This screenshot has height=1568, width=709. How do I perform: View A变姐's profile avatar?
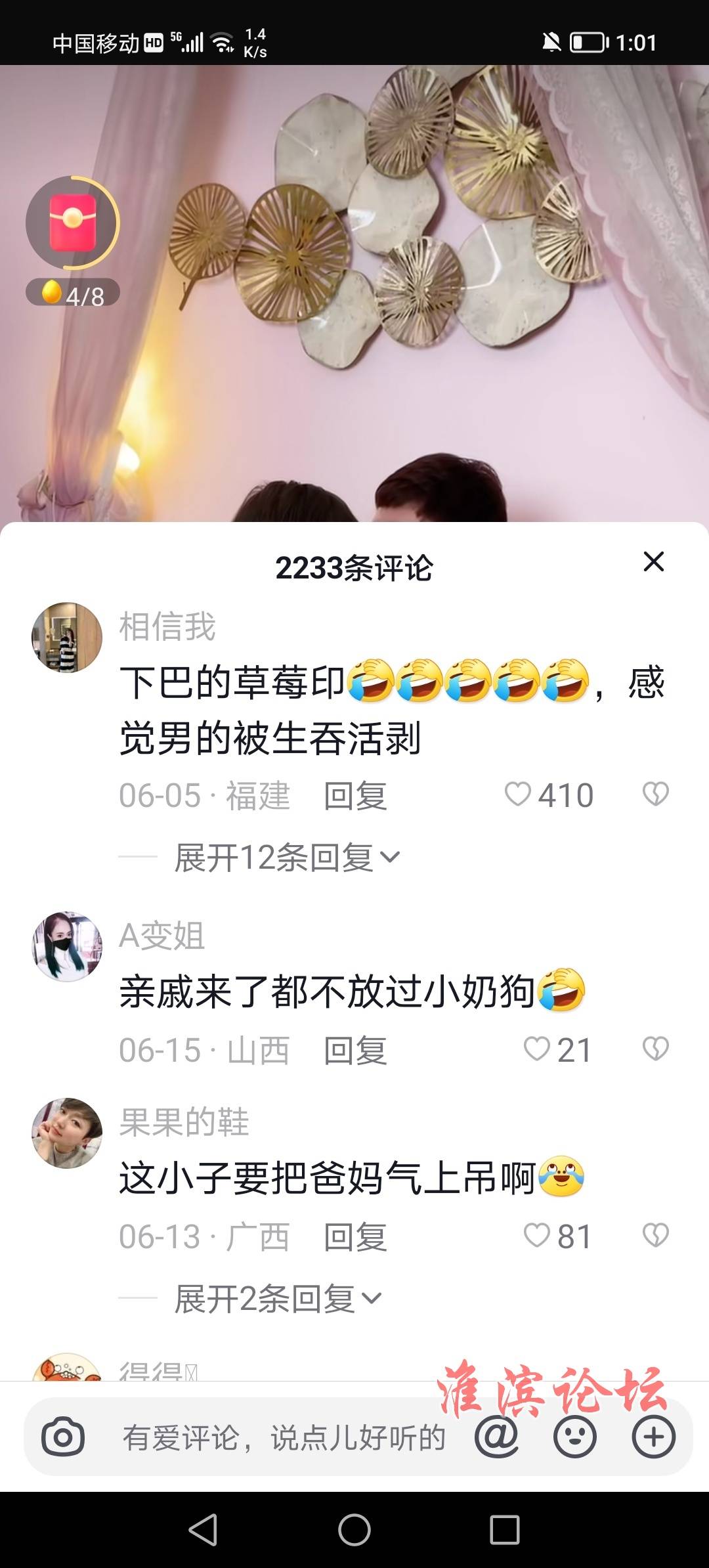pyautogui.click(x=67, y=946)
